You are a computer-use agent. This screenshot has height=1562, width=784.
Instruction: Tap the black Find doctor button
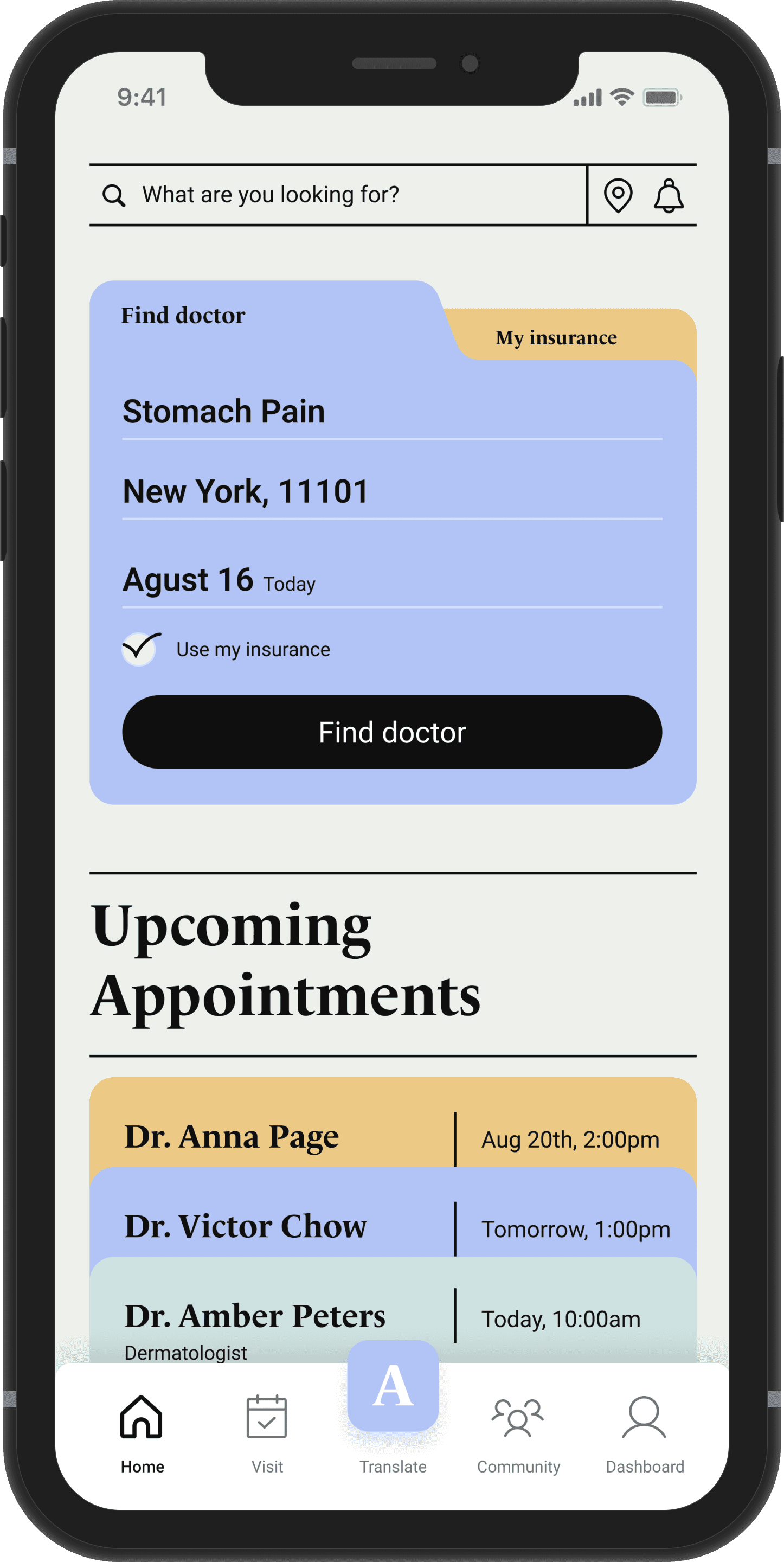391,732
